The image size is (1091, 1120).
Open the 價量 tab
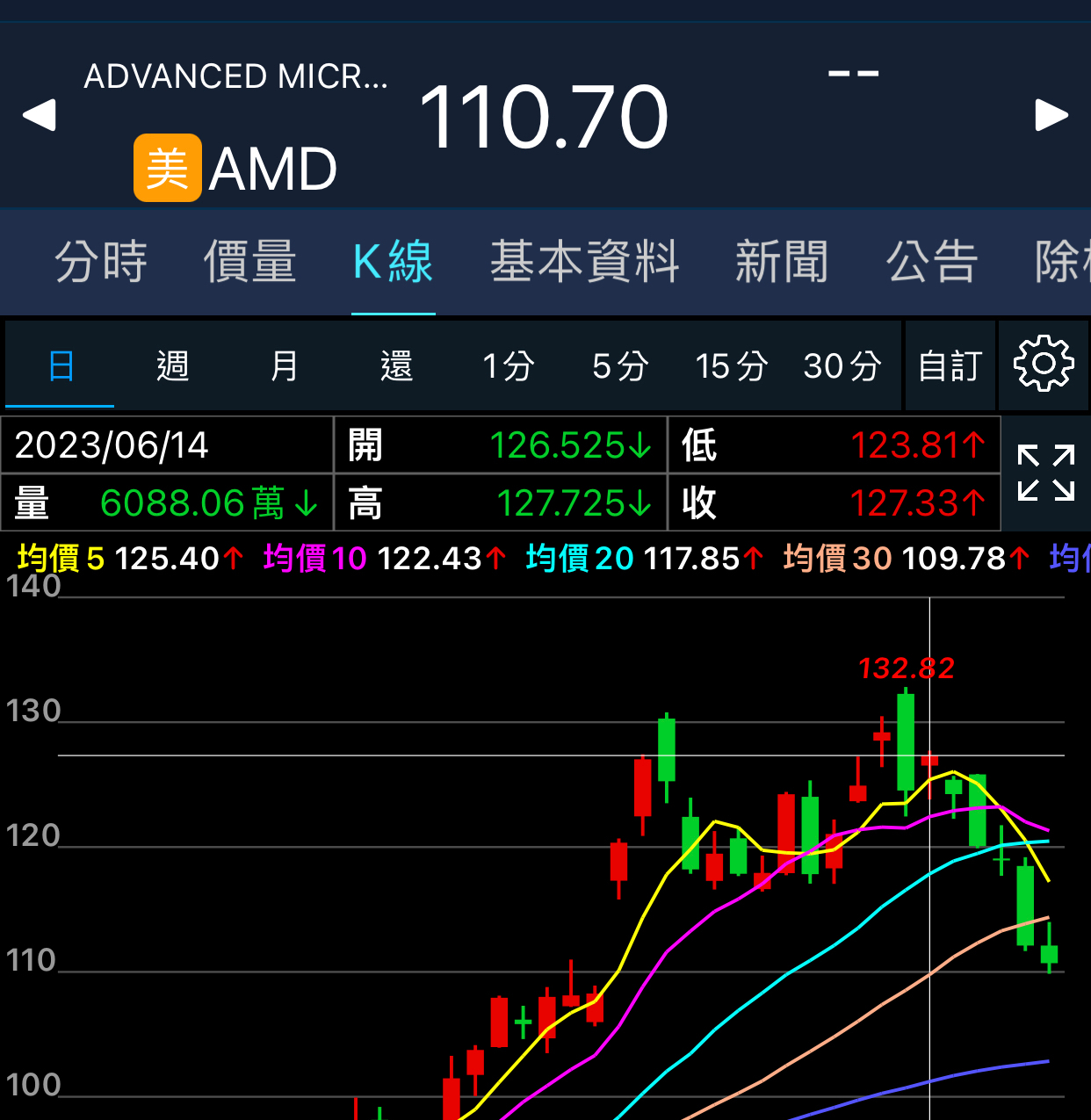tap(250, 262)
